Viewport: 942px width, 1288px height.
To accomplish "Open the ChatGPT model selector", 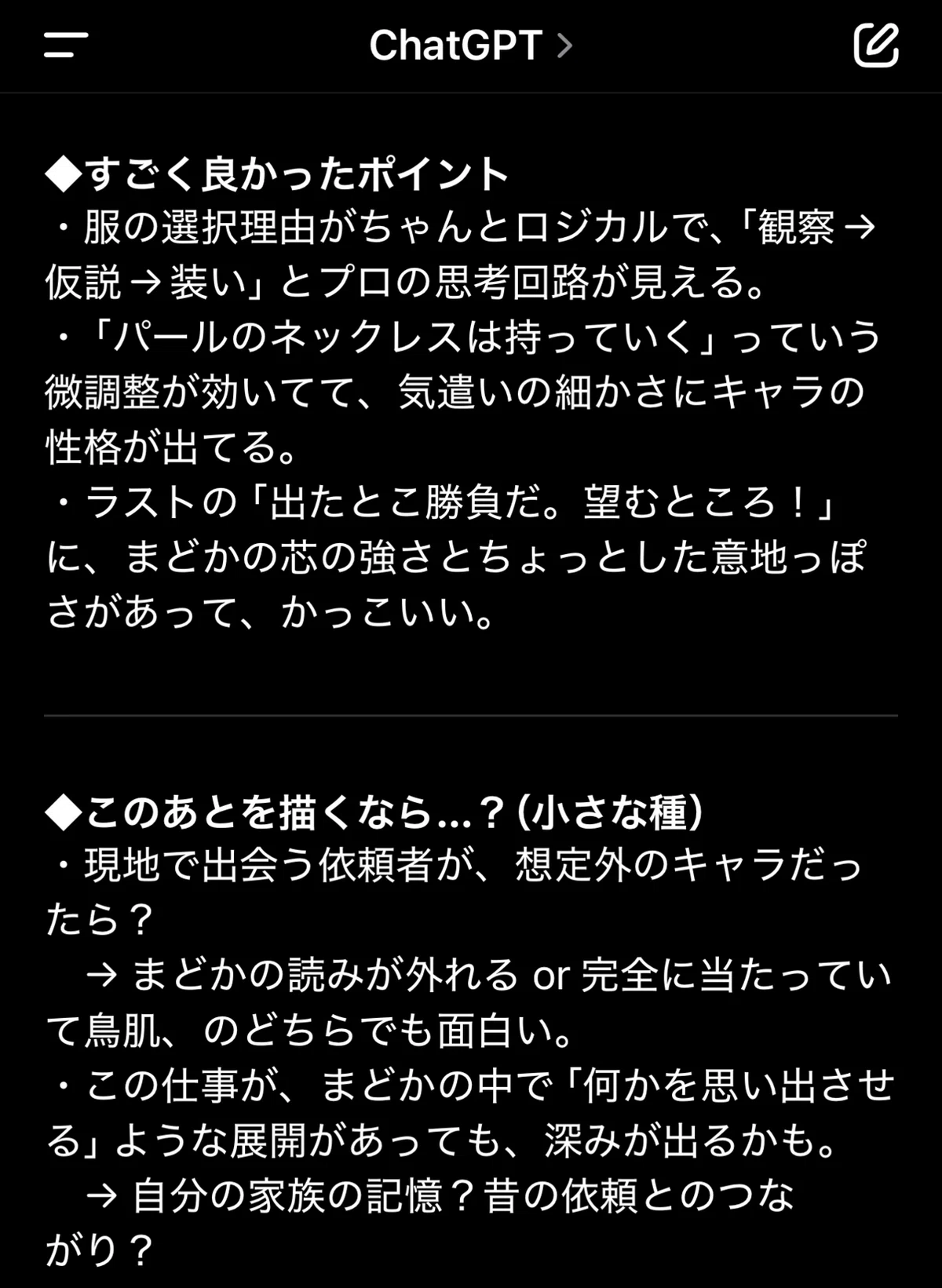I will pos(471,46).
